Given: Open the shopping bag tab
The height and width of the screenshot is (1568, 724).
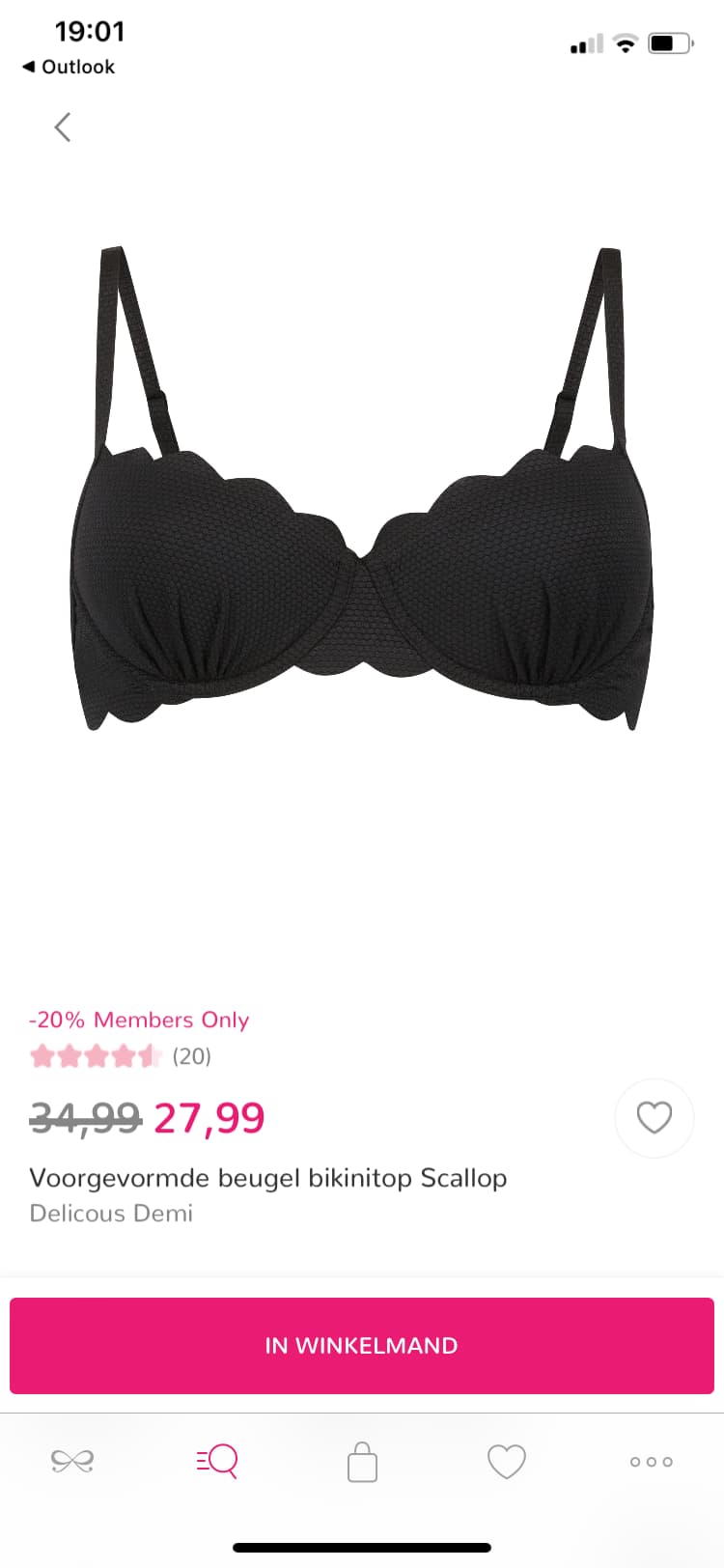Looking at the screenshot, I should tap(362, 1461).
